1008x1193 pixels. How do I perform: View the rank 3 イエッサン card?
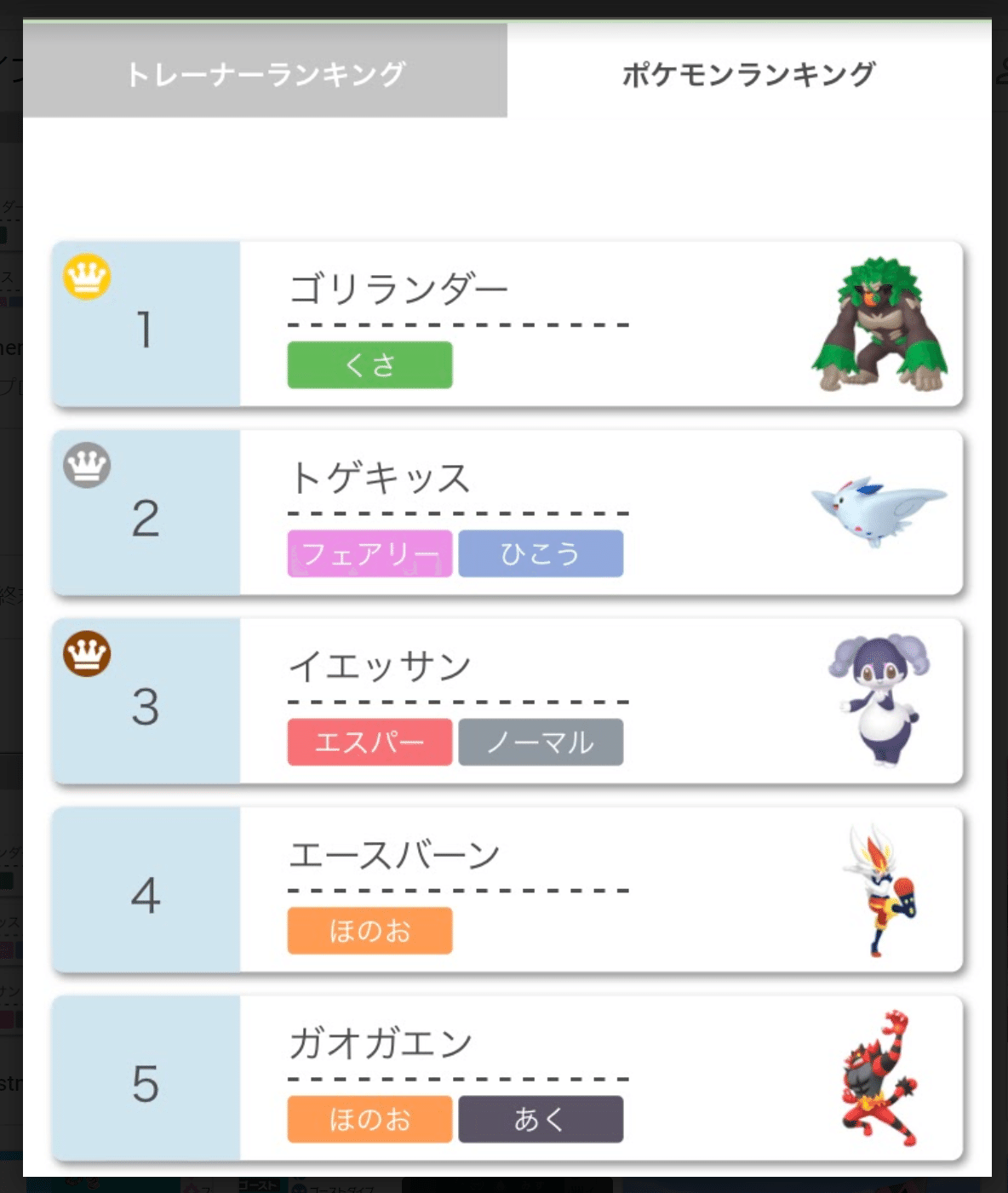507,702
